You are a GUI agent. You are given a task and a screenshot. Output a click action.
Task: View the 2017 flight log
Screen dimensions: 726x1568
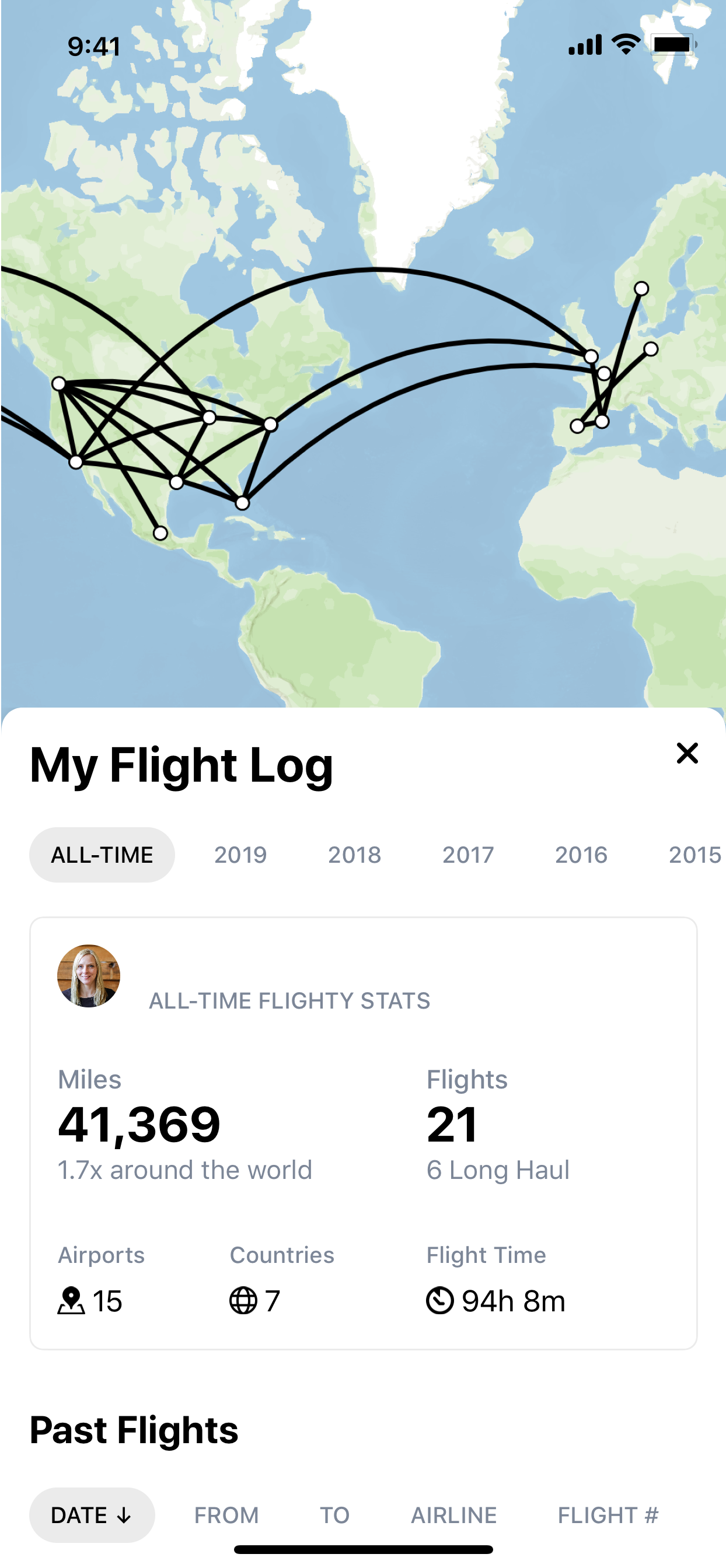(x=468, y=855)
